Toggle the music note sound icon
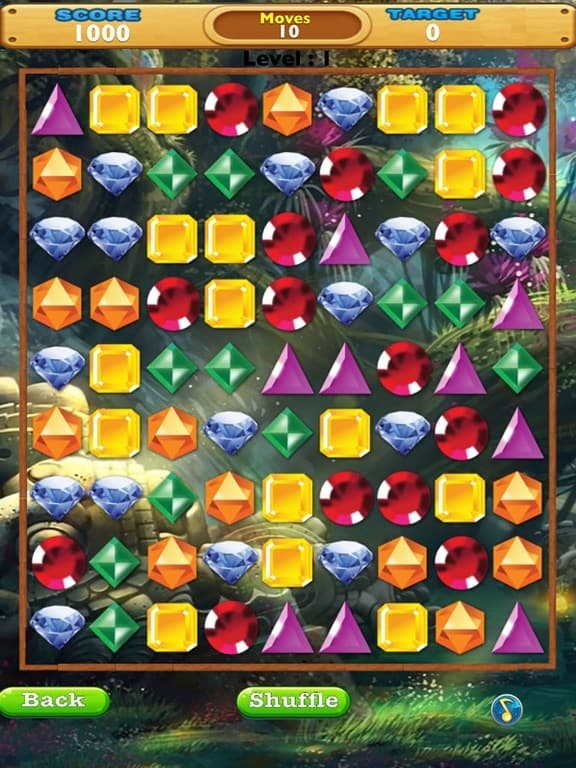576x768 pixels. pos(506,710)
